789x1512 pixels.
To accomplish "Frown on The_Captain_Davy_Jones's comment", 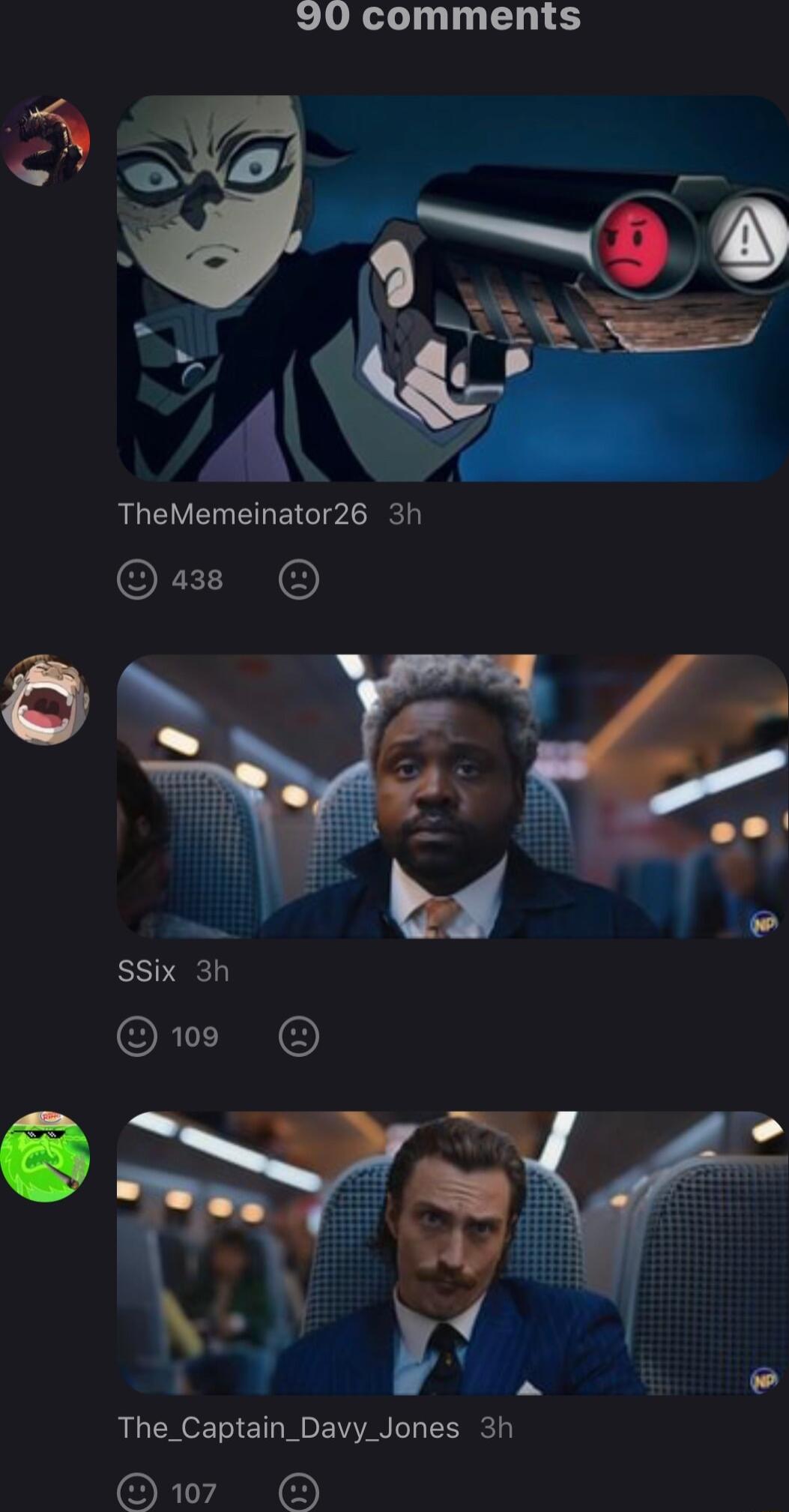I will (x=299, y=1492).
